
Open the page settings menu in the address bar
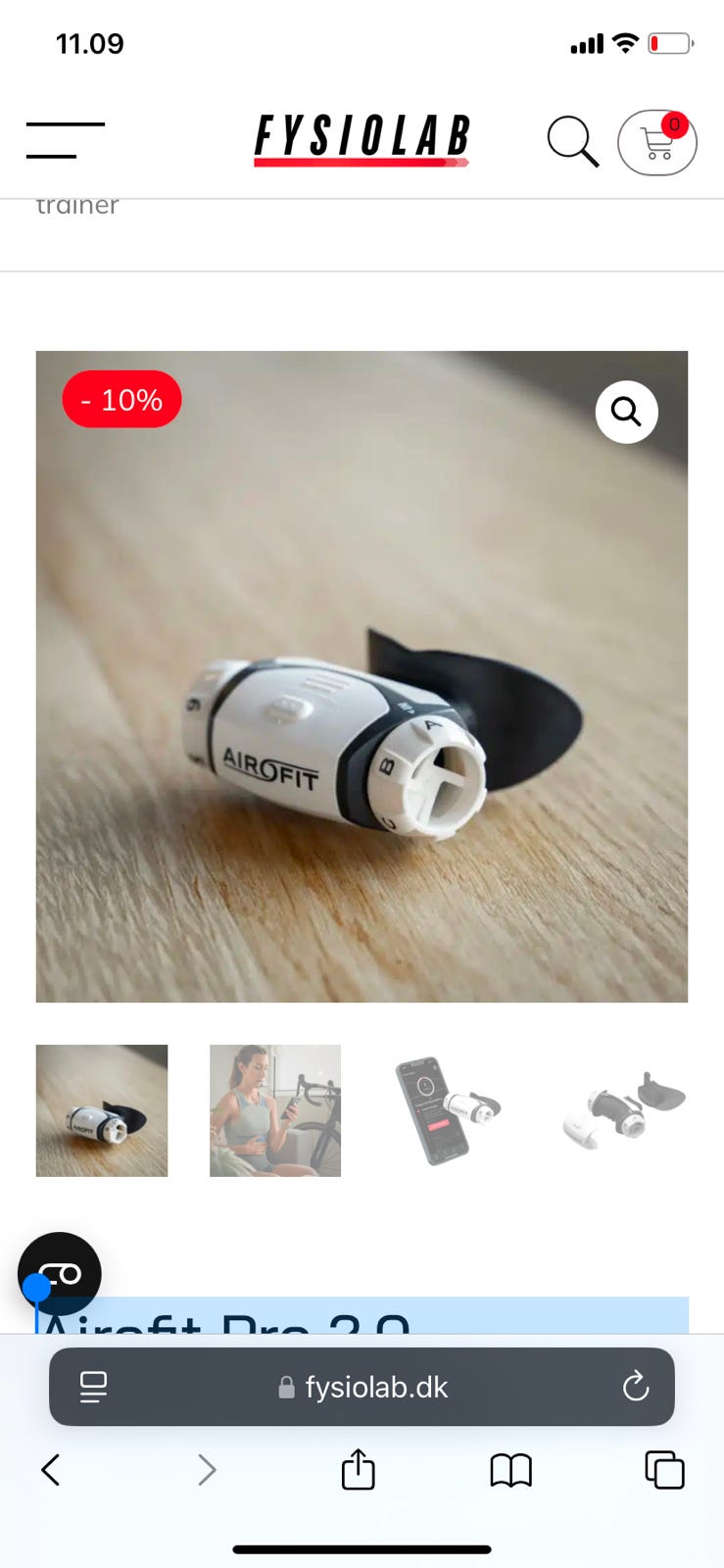point(93,1387)
